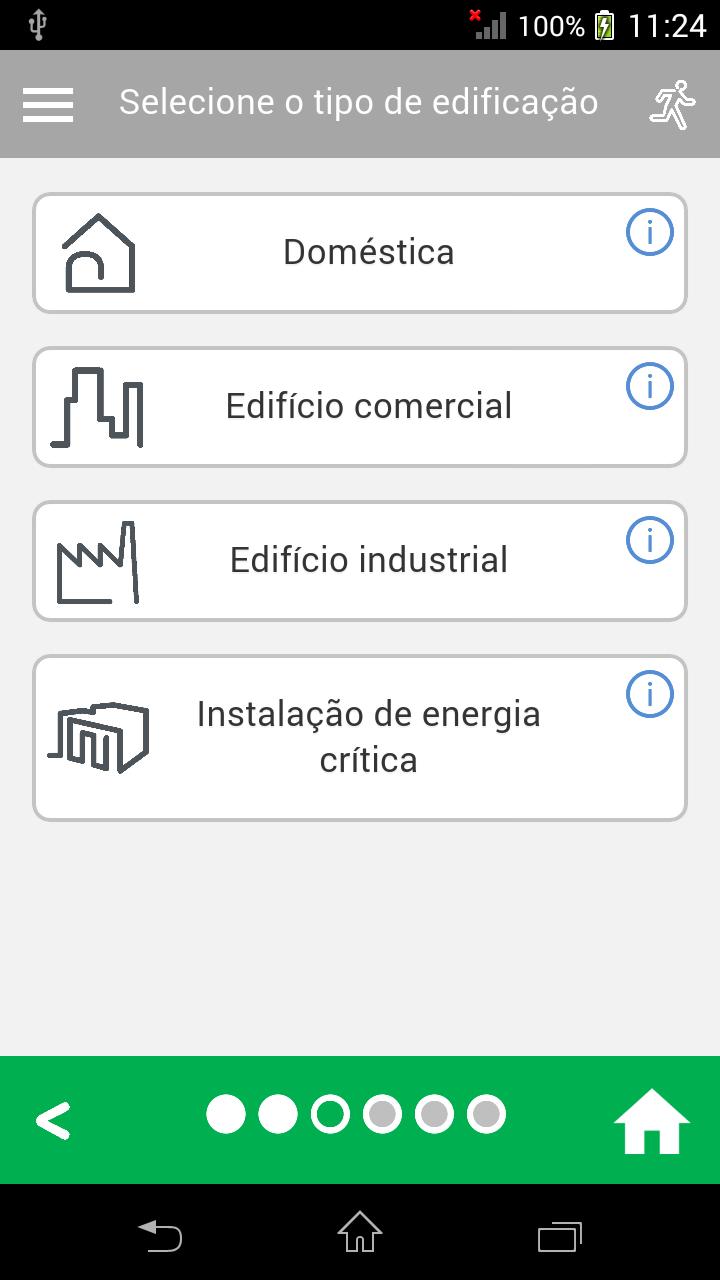
Task: Return to app home via house icon
Action: click(652, 1121)
